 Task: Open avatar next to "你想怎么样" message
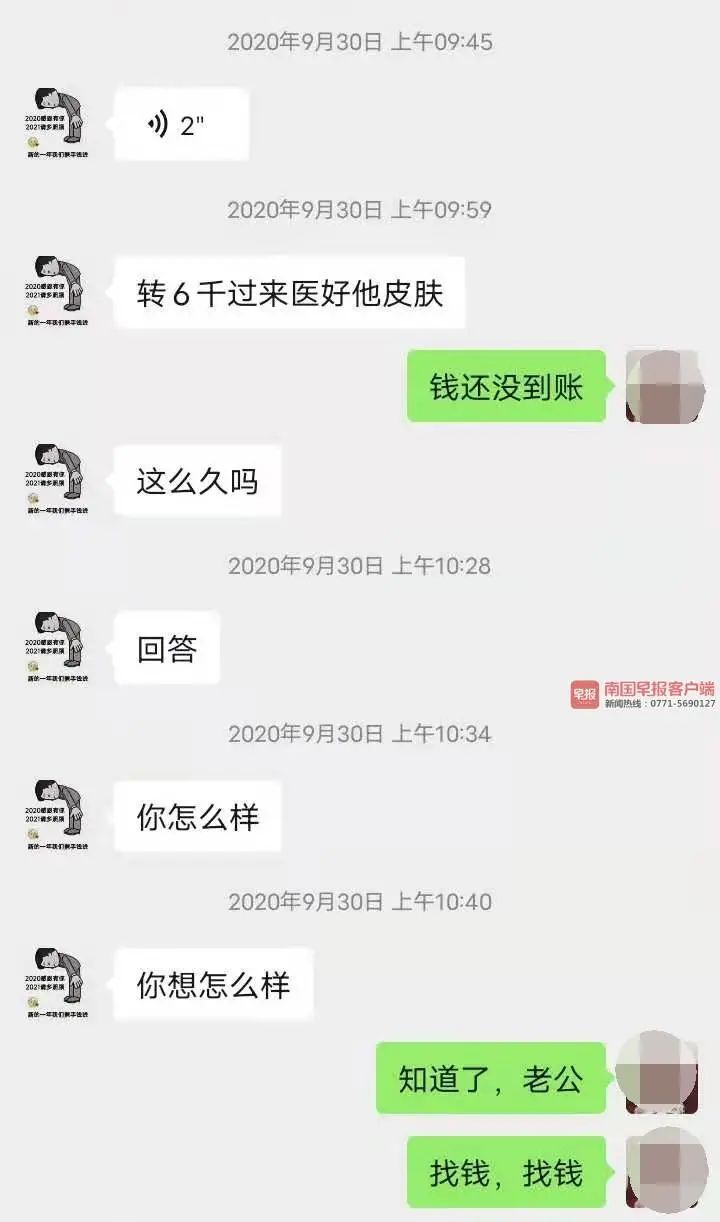coord(57,984)
